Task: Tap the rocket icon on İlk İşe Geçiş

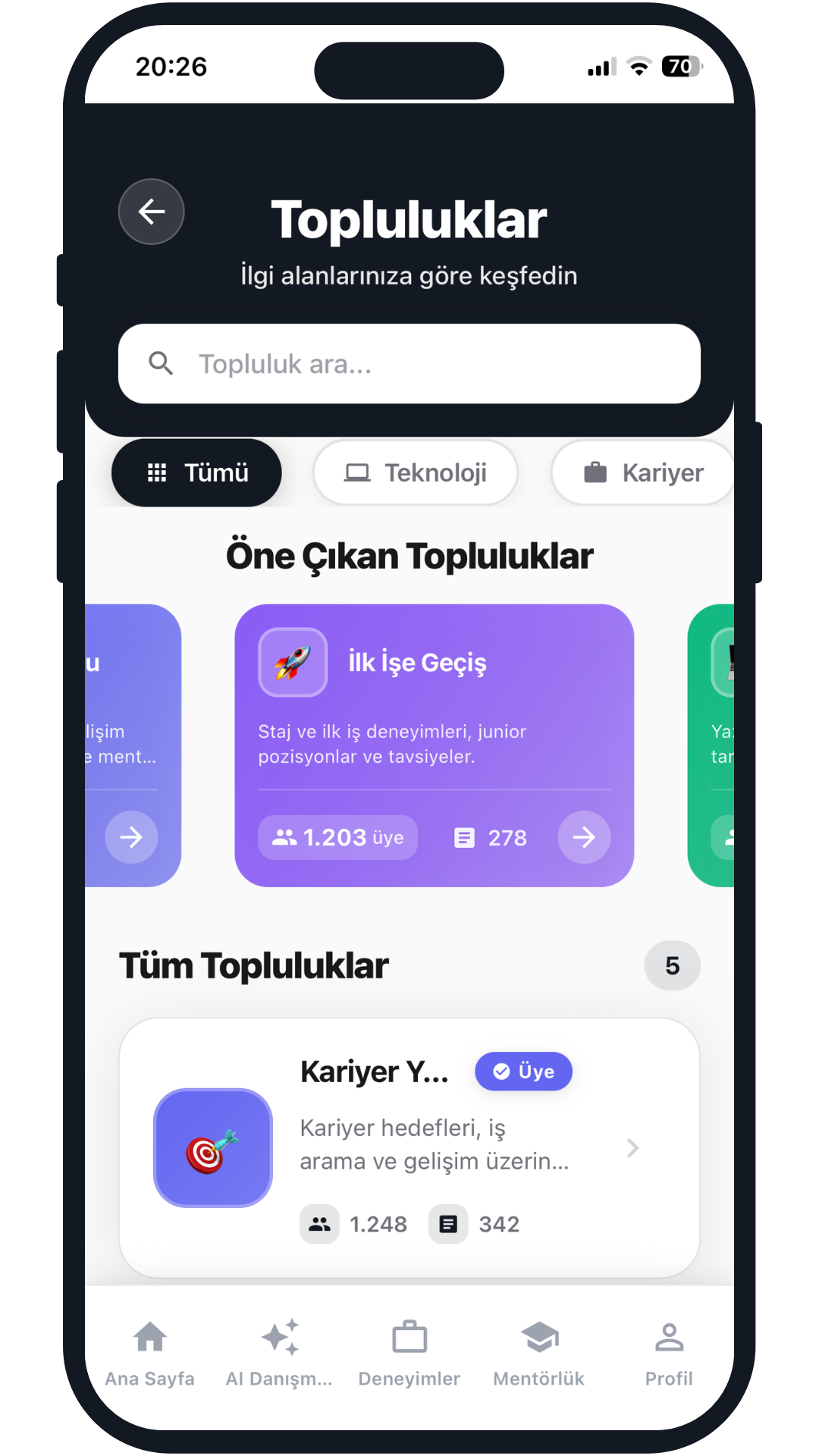Action: tap(293, 661)
